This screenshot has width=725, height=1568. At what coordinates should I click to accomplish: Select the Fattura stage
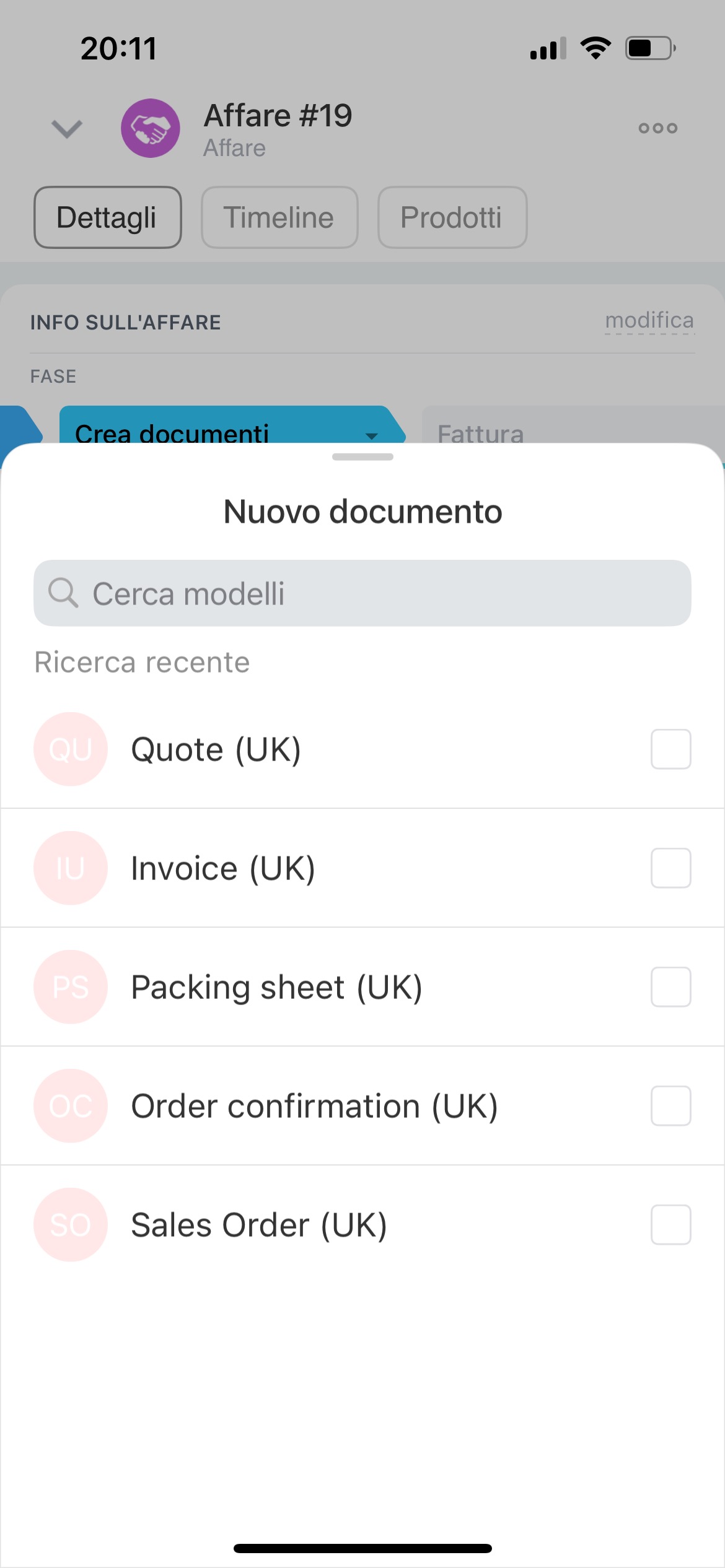(481, 433)
